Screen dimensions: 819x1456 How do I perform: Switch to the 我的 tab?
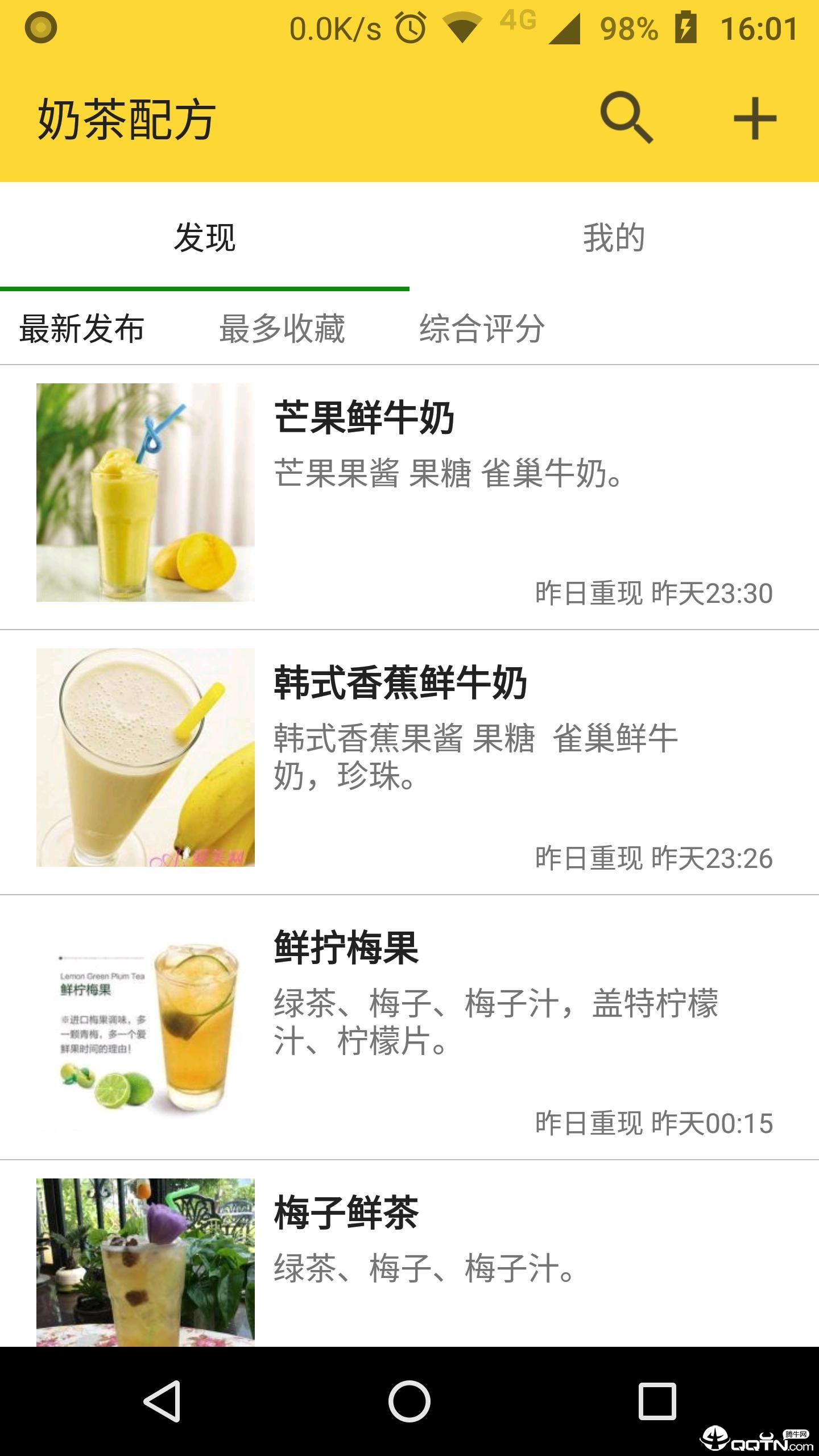[x=614, y=239]
